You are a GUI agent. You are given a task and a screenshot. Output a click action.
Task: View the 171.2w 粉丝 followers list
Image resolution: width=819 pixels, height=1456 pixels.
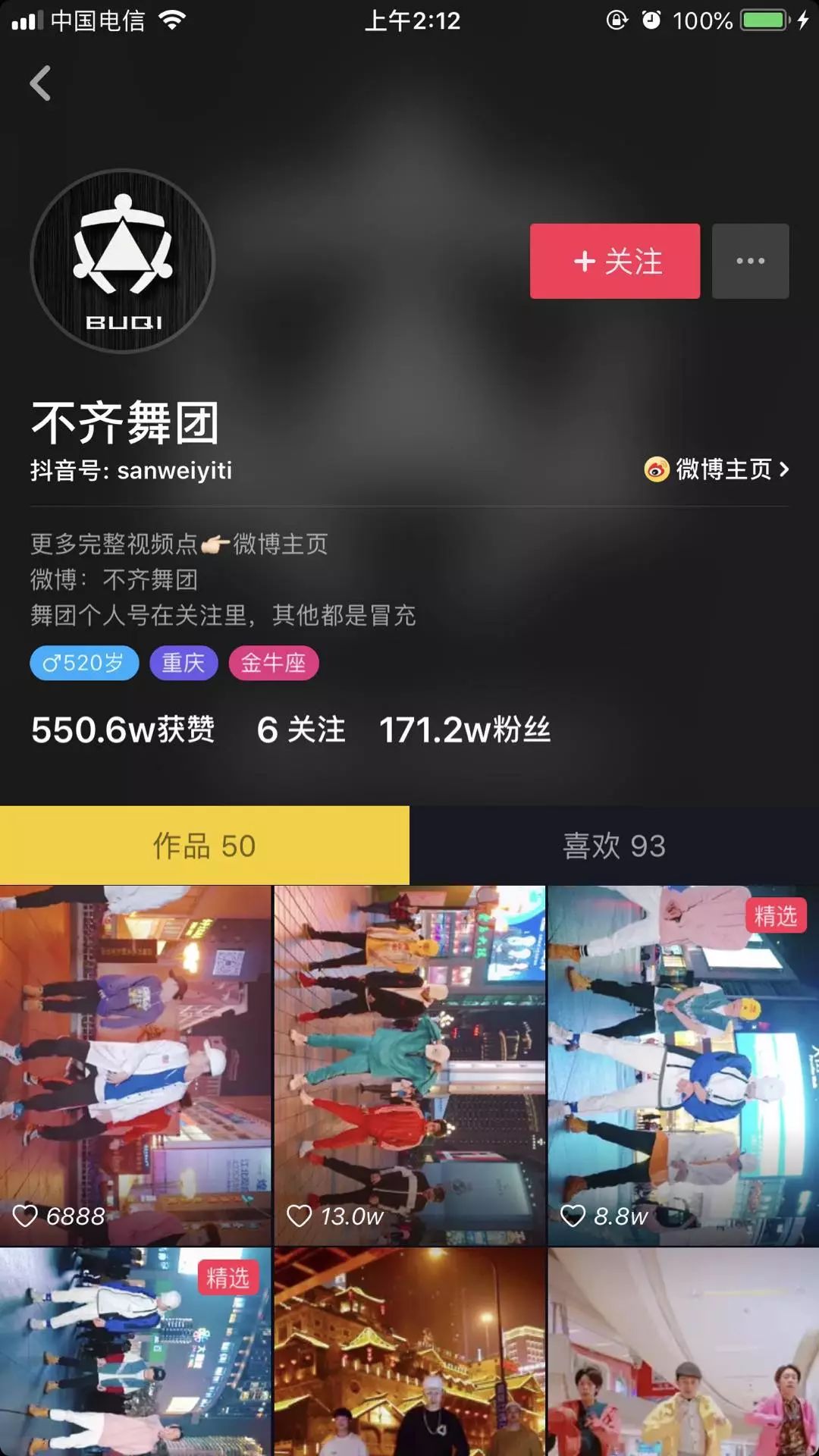click(464, 730)
